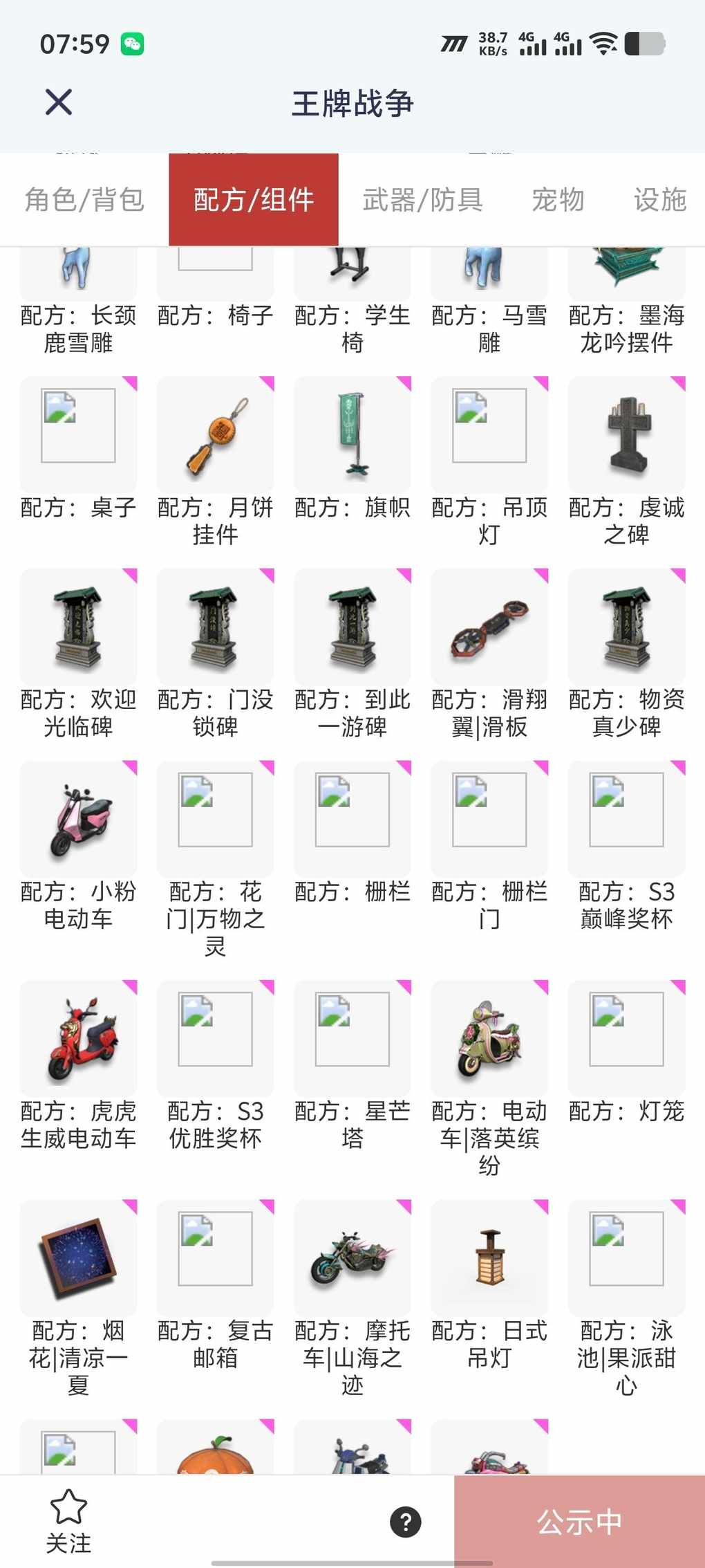
Task: Switch to the 角色/背包 tab
Action: tap(84, 200)
